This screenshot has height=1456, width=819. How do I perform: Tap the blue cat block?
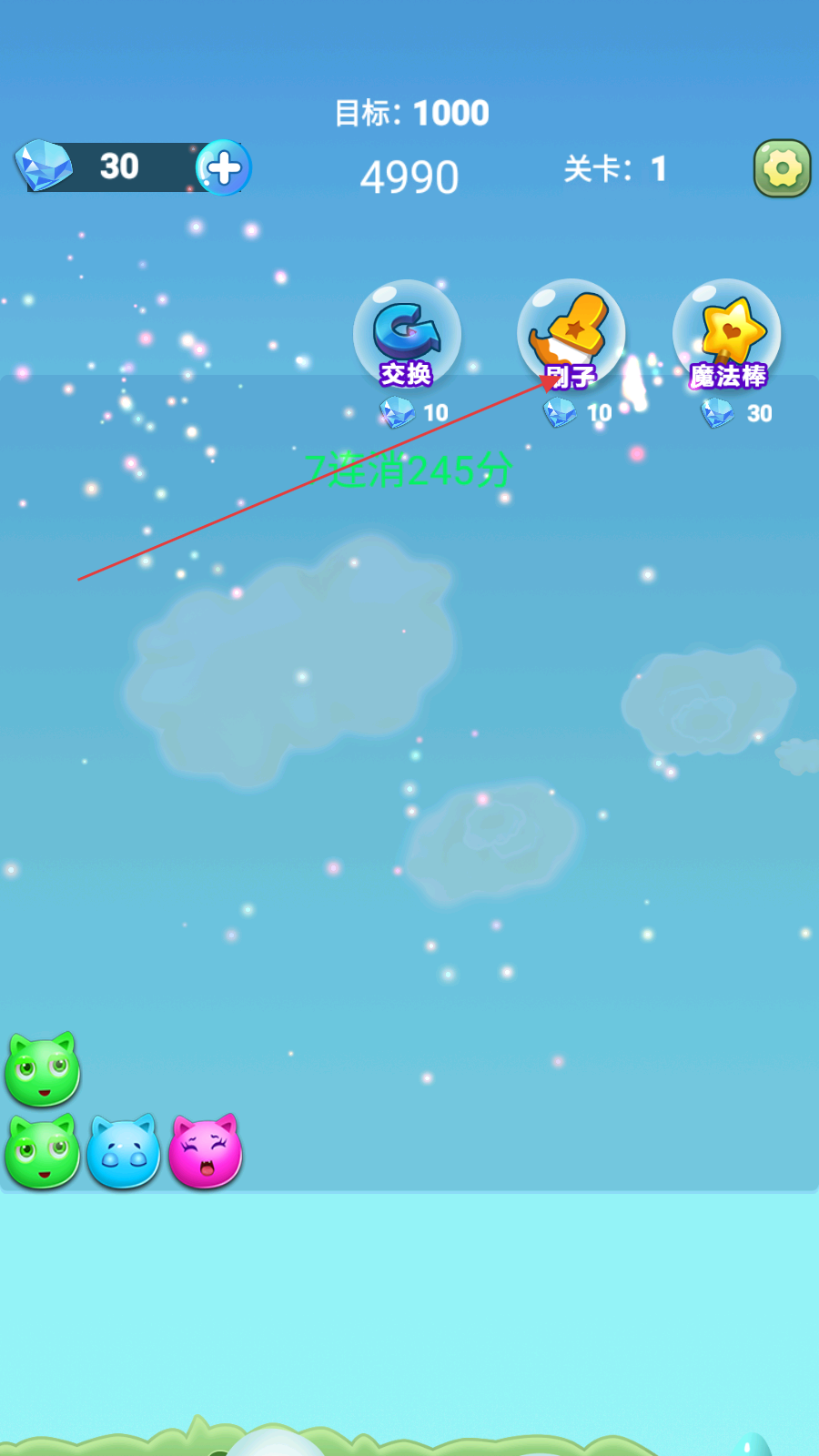[124, 1152]
